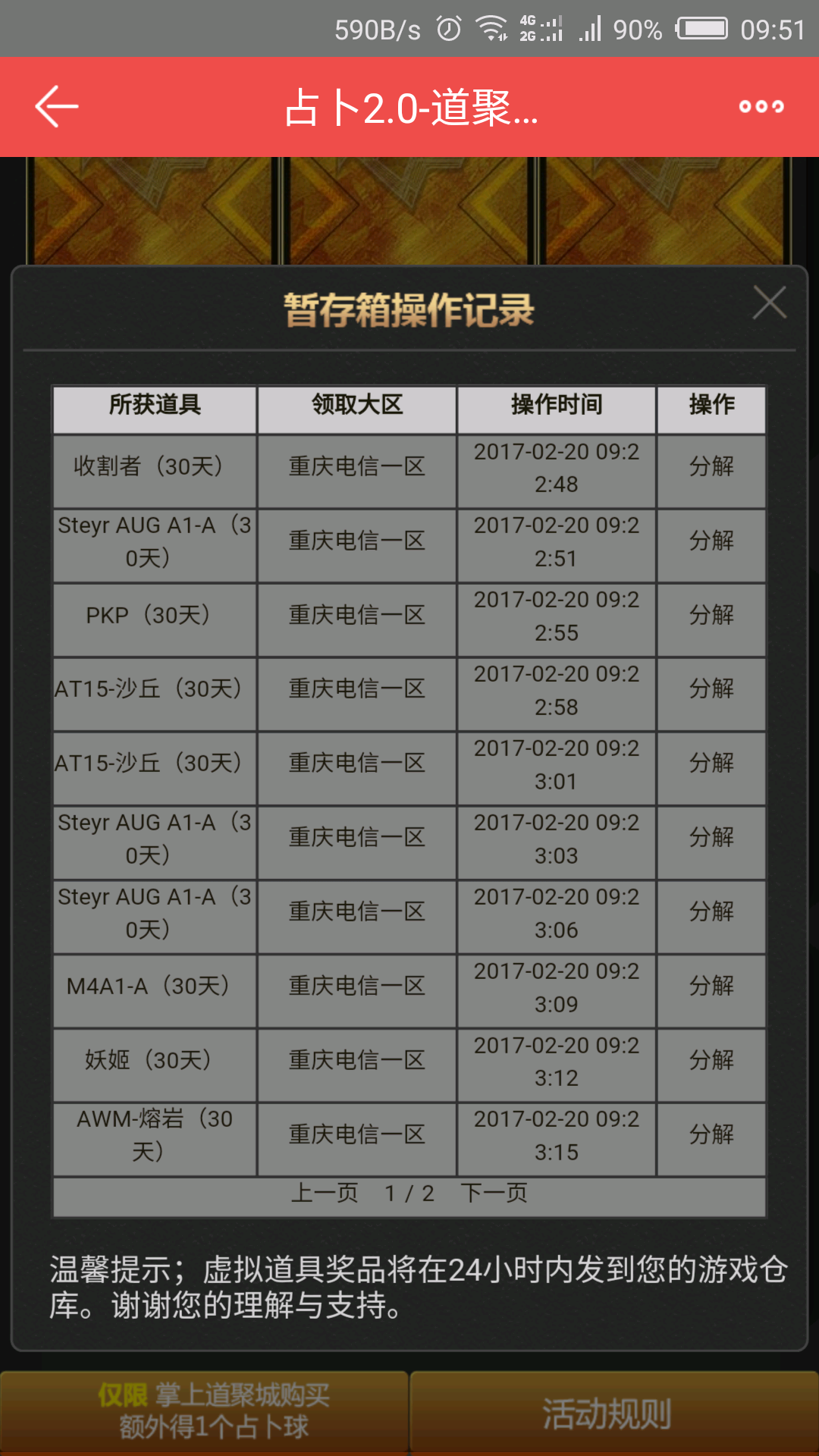Screen dimensions: 819x1456
Task: Go to 上一页 of the records
Action: [x=325, y=1193]
